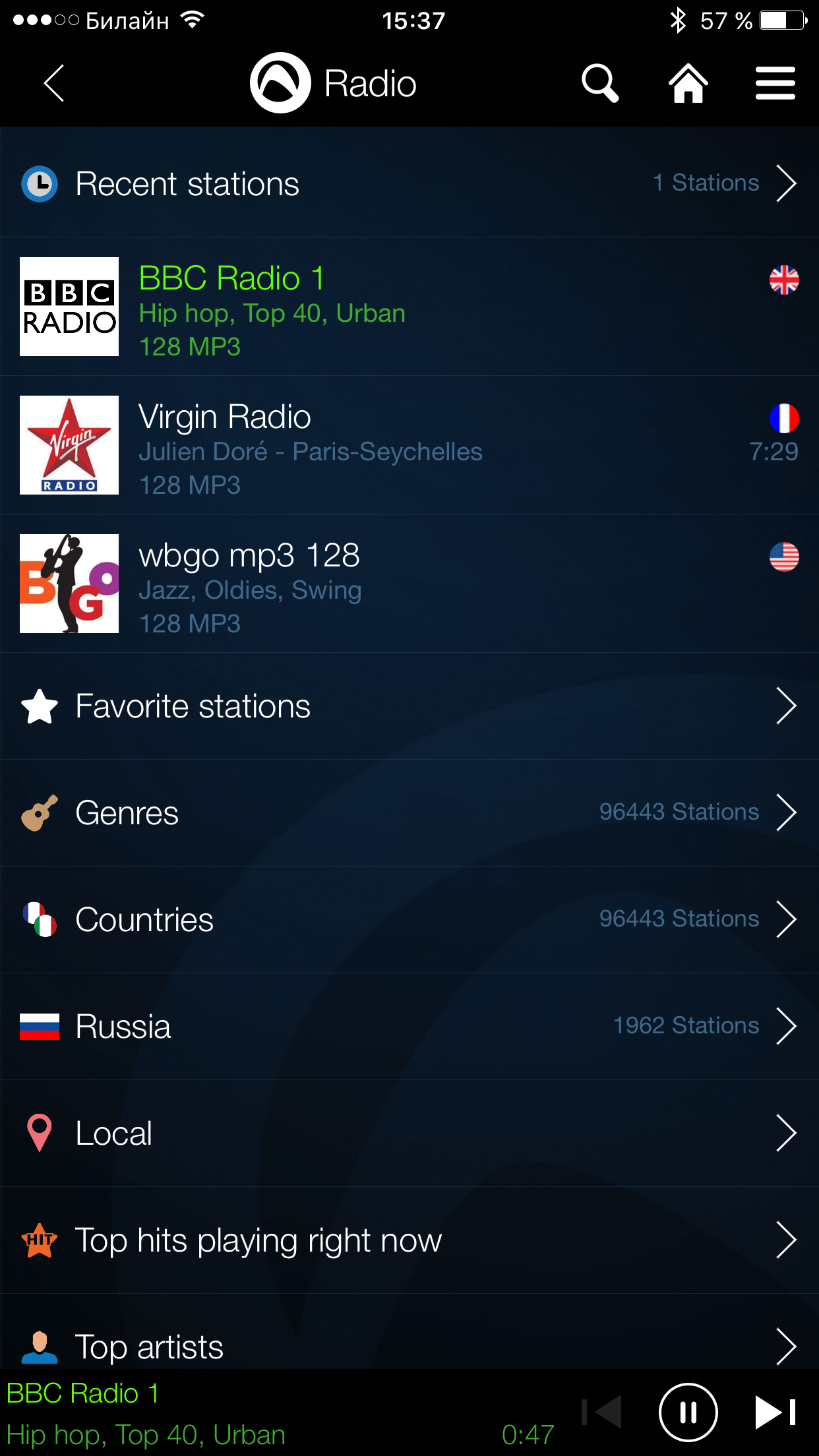Browse stations by Countries
Screen dimensions: 819x1456
tap(409, 919)
